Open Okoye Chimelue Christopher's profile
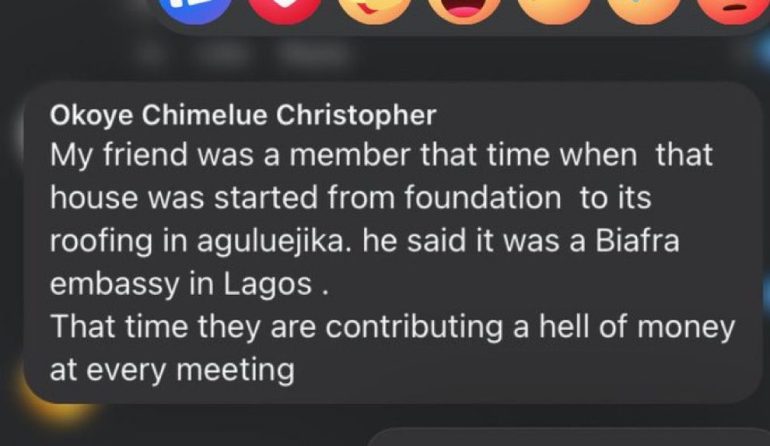Image resolution: width=770 pixels, height=446 pixels. (x=243, y=116)
